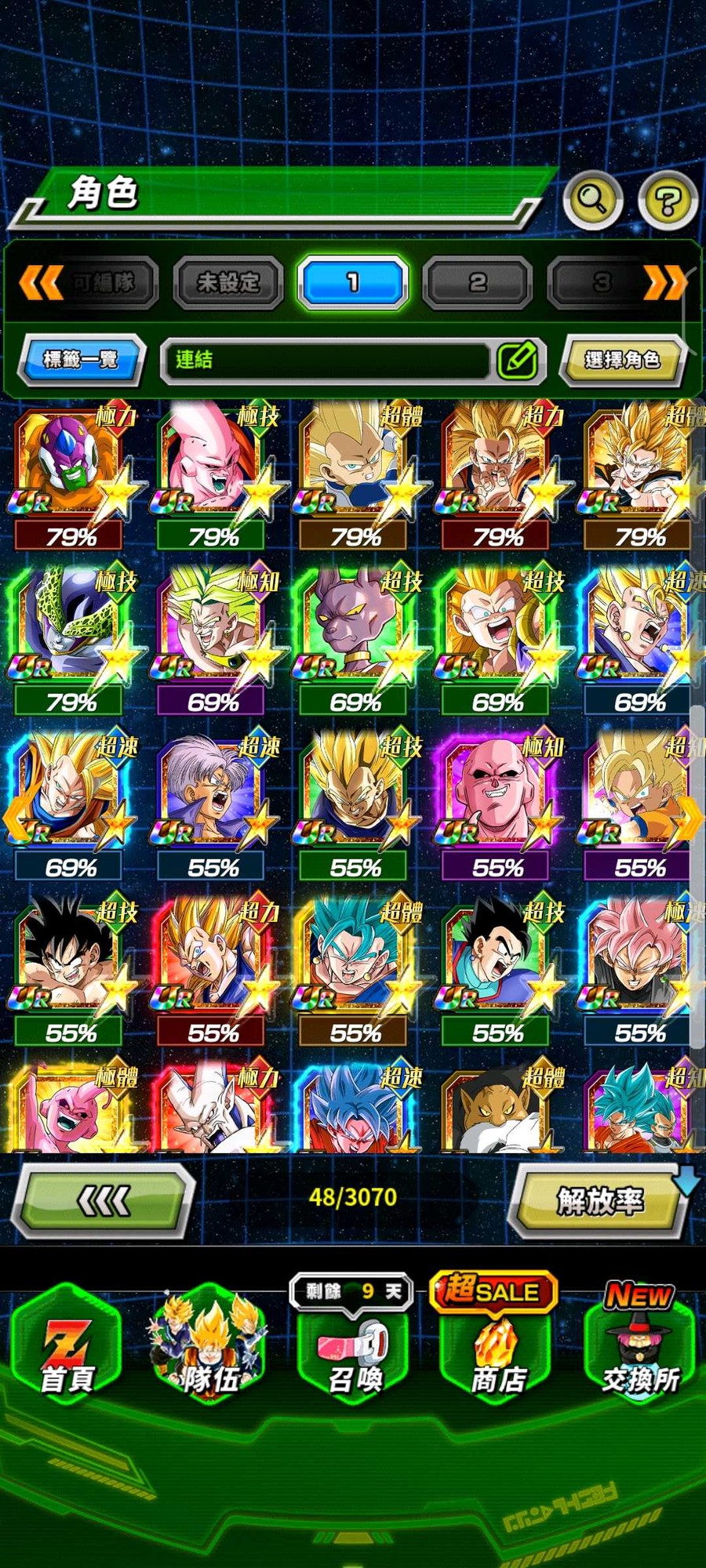Tap the green back arrows button
The width and height of the screenshot is (706, 1568).
click(104, 1200)
